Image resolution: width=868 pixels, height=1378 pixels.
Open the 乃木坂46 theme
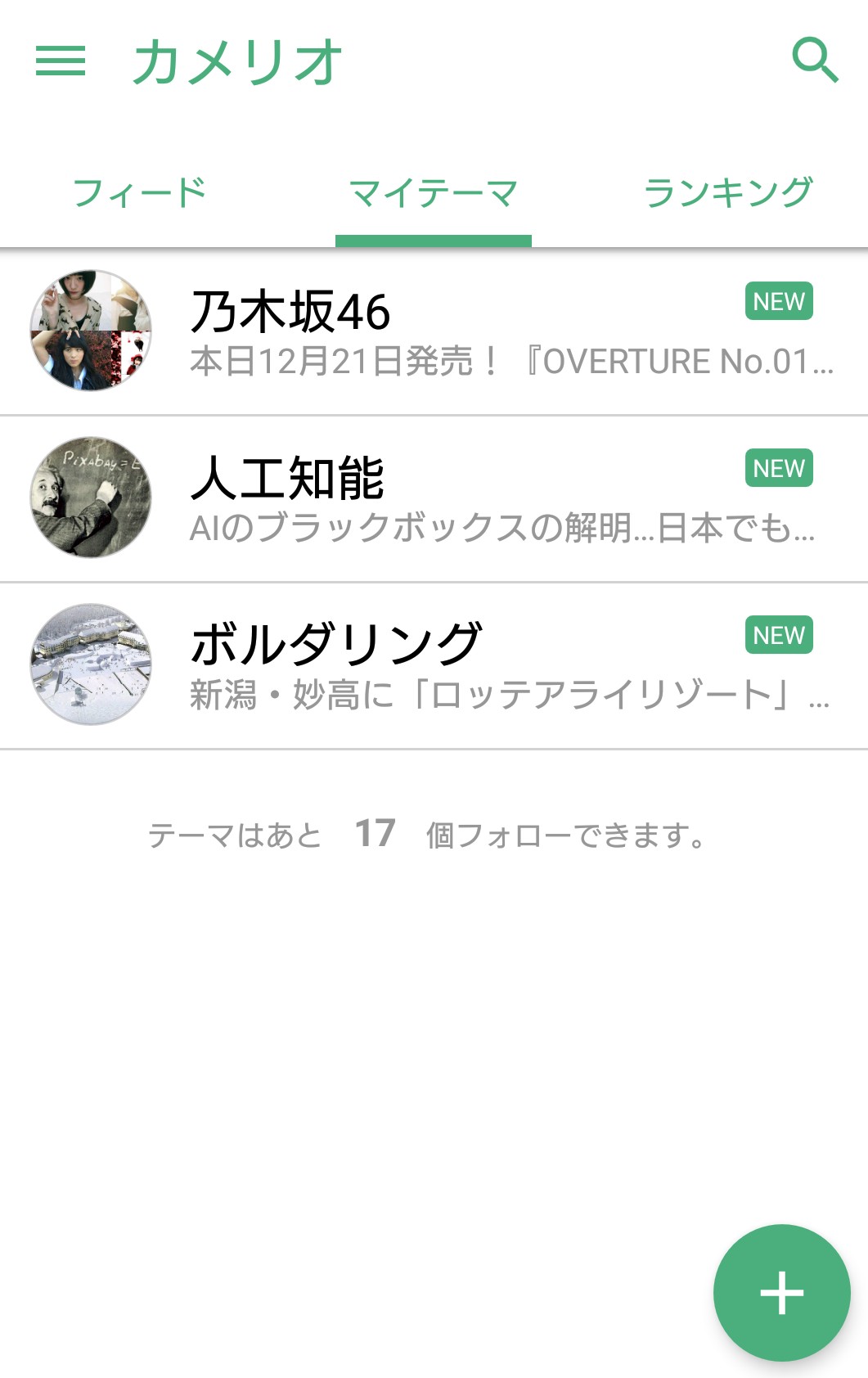[x=434, y=331]
